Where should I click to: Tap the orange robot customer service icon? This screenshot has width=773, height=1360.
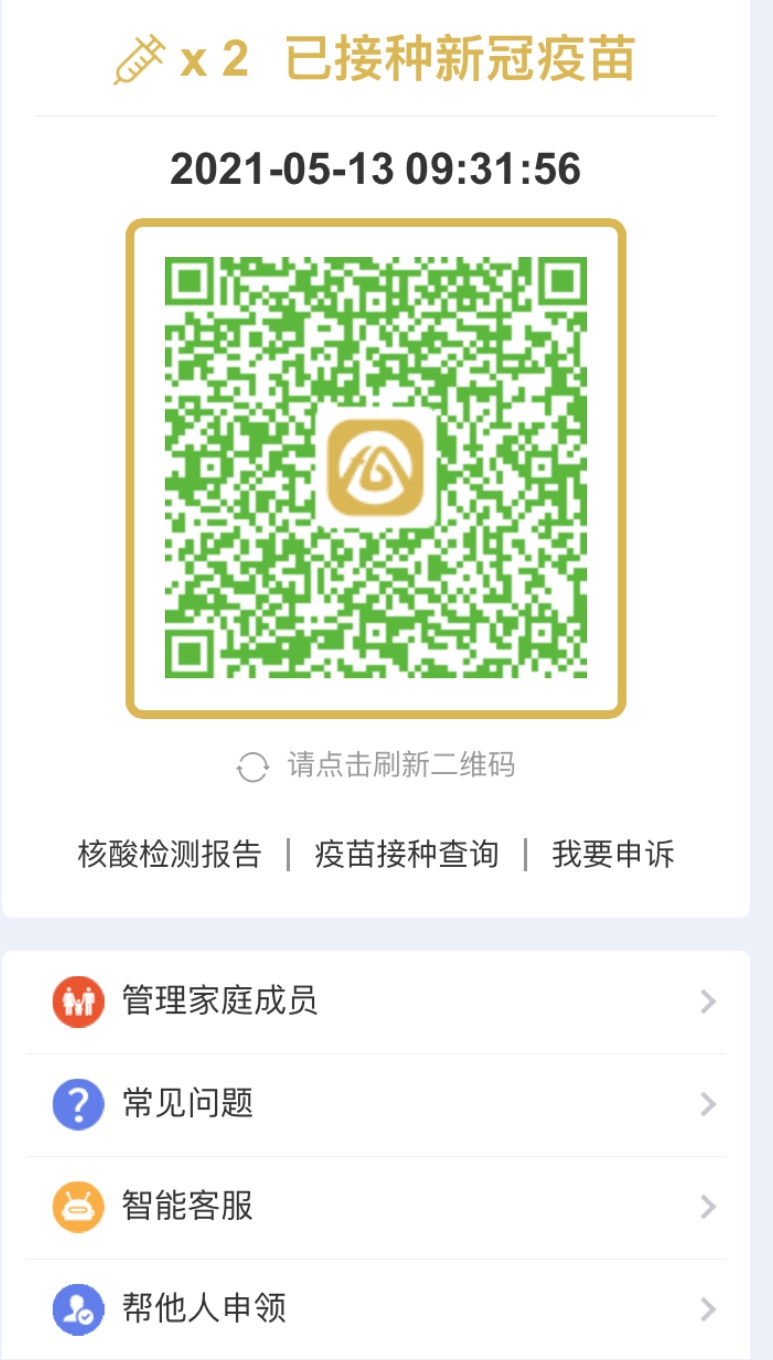pos(77,1207)
